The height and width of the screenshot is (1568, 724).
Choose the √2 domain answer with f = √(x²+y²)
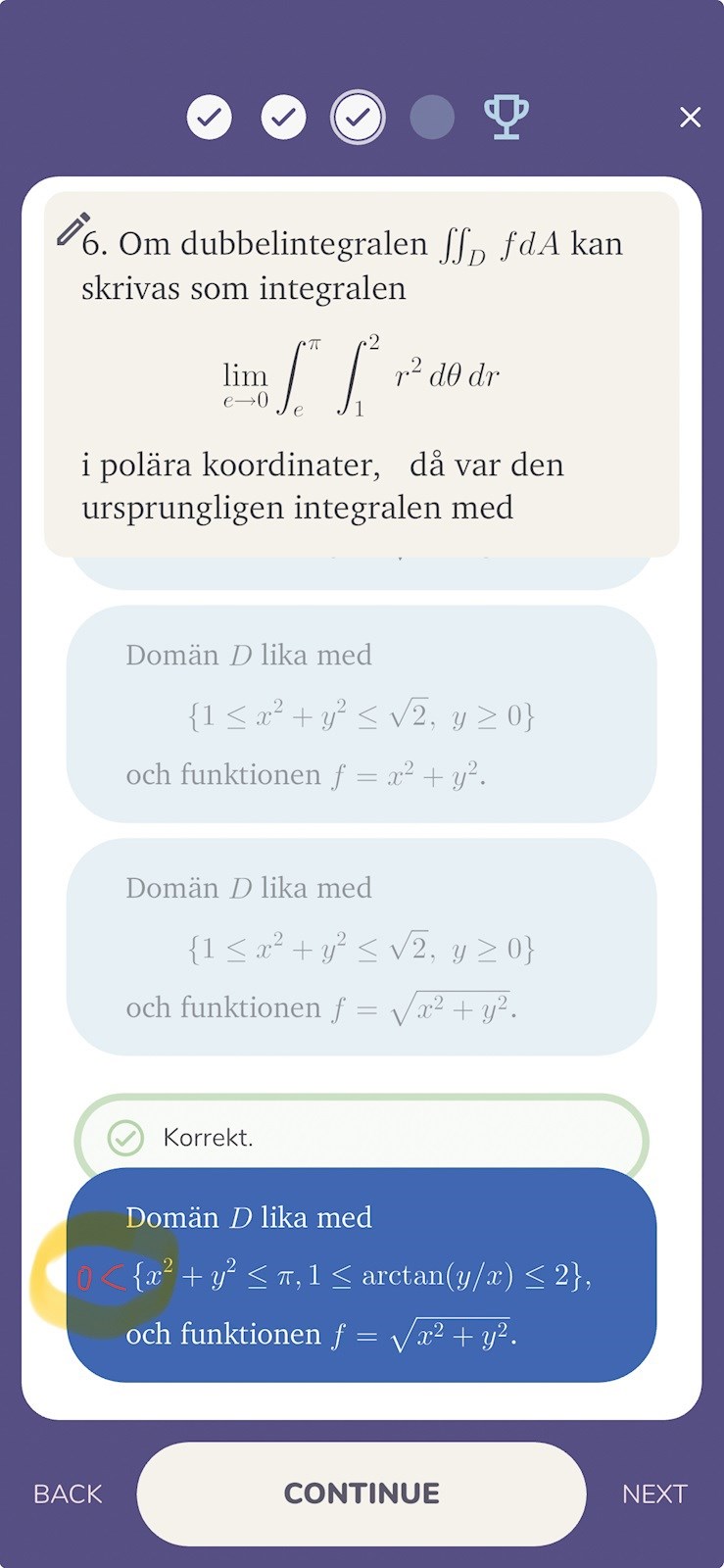point(362,947)
